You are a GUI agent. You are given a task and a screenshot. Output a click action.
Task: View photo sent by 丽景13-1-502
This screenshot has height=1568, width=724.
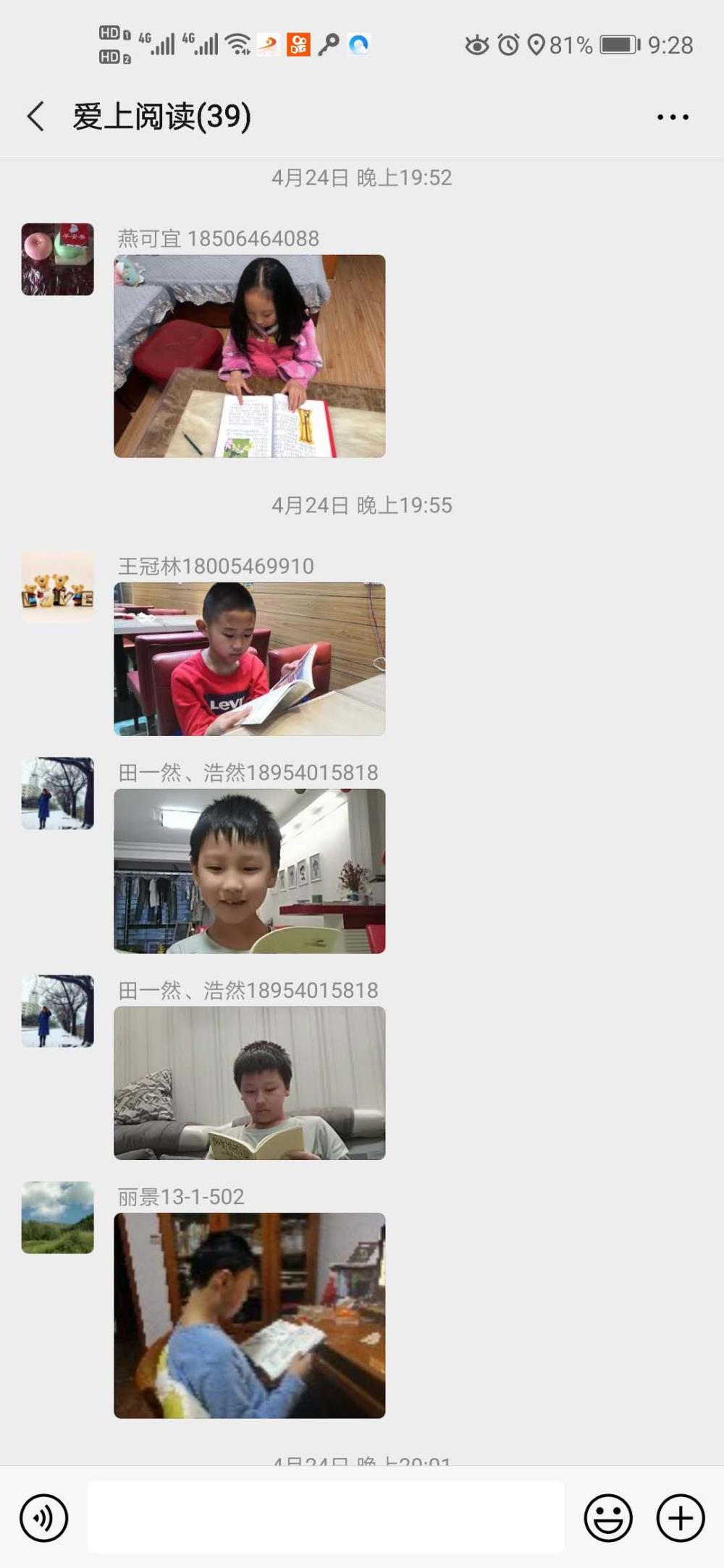click(250, 1315)
